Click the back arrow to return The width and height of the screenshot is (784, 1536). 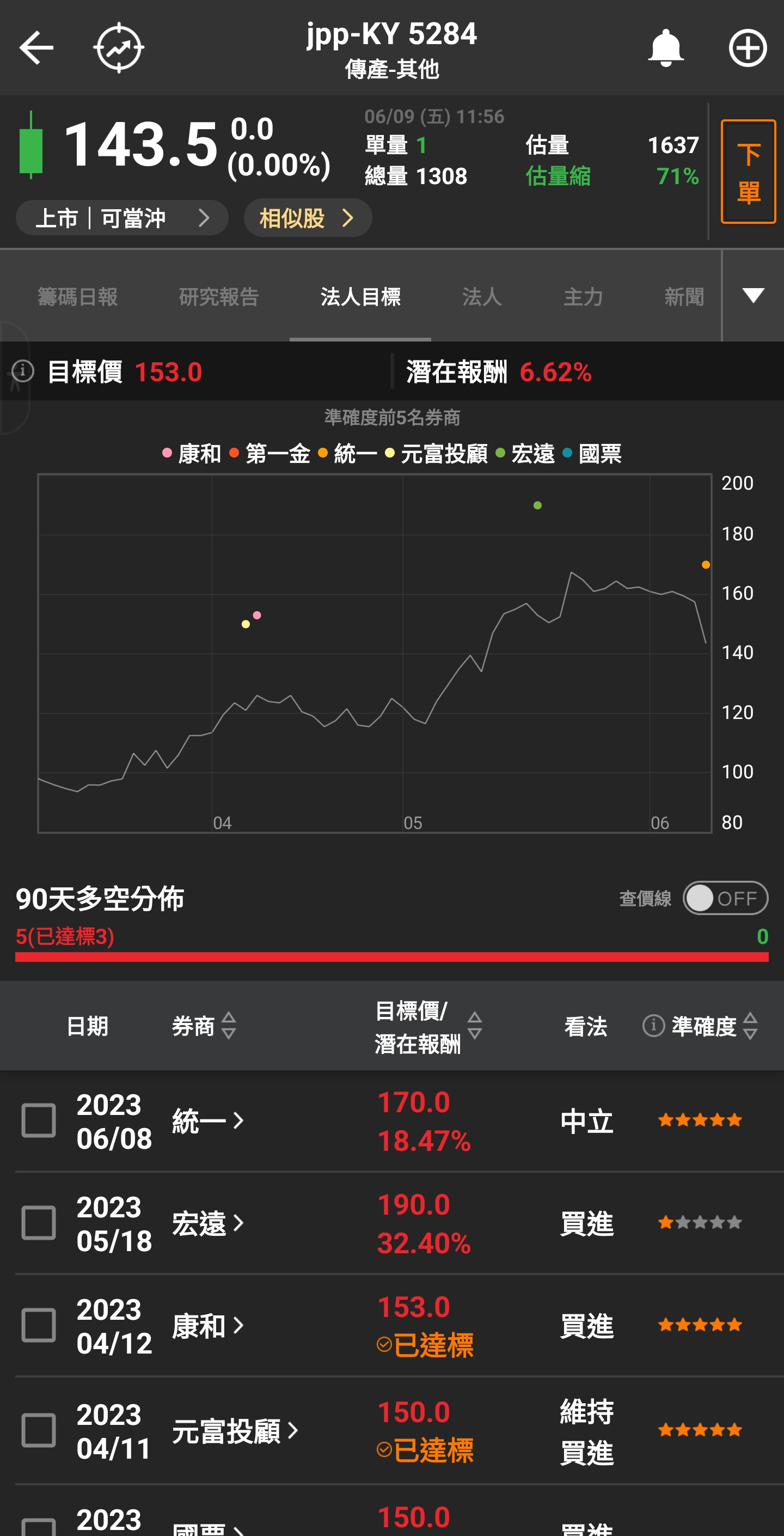pyautogui.click(x=36, y=48)
